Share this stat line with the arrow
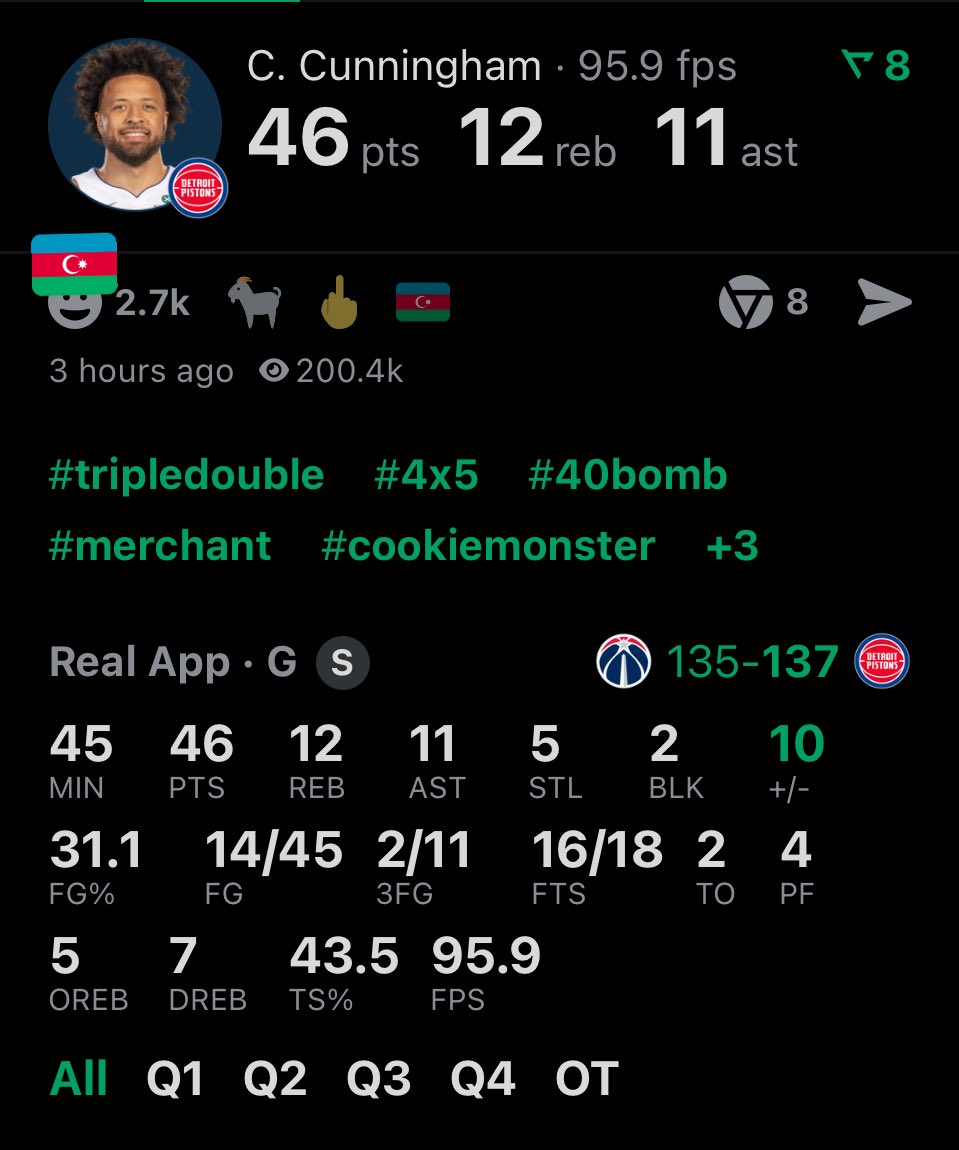 pyautogui.click(x=884, y=301)
